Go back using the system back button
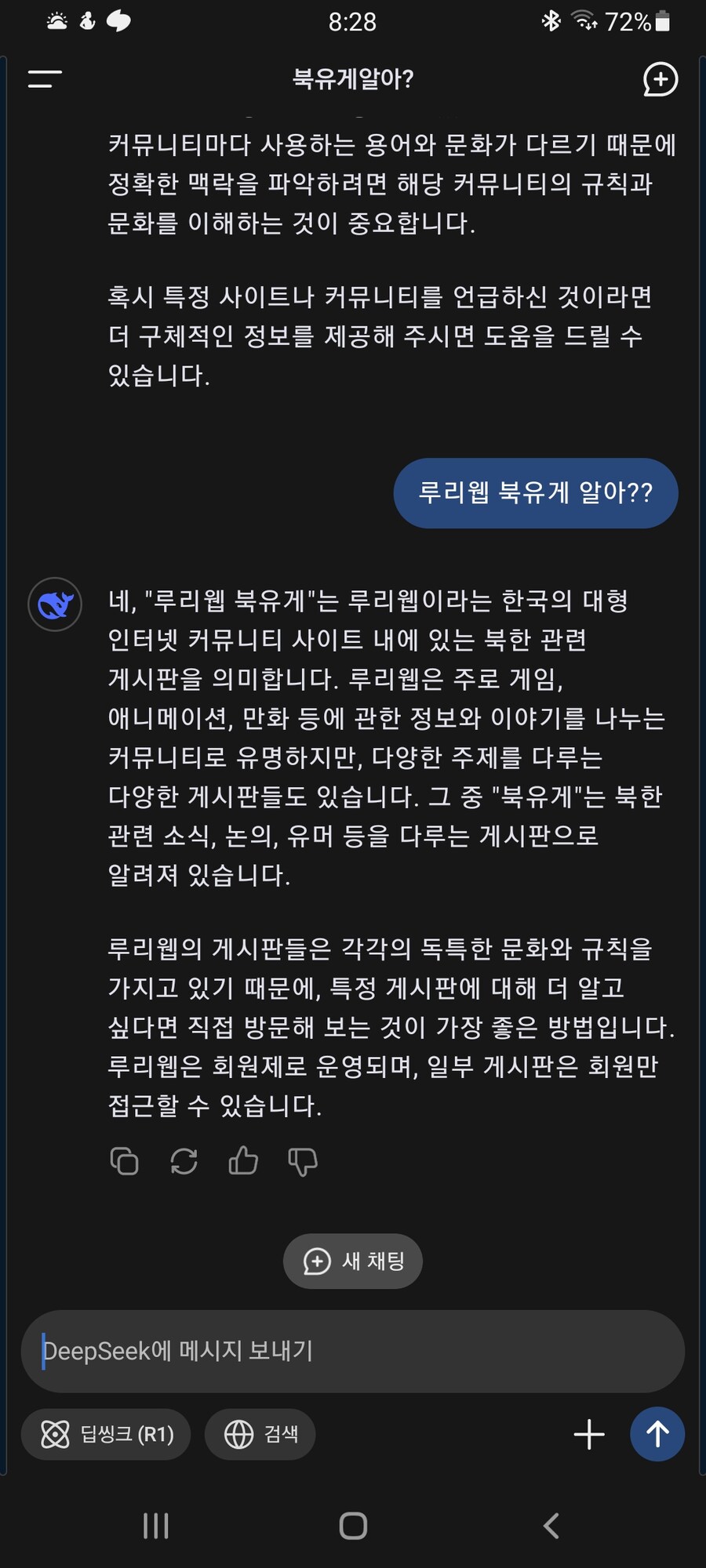 pos(551,1526)
